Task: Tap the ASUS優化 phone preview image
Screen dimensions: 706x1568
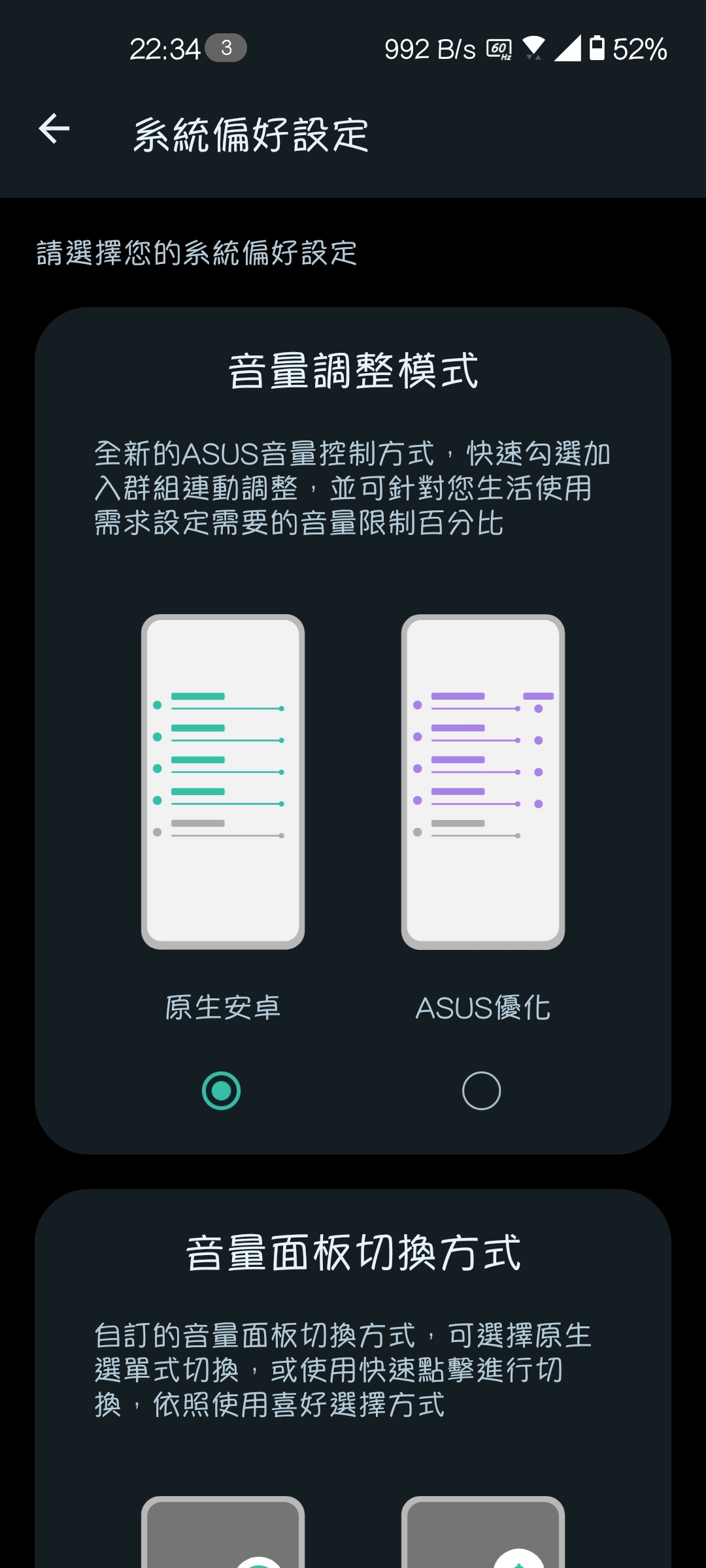Action: click(483, 781)
